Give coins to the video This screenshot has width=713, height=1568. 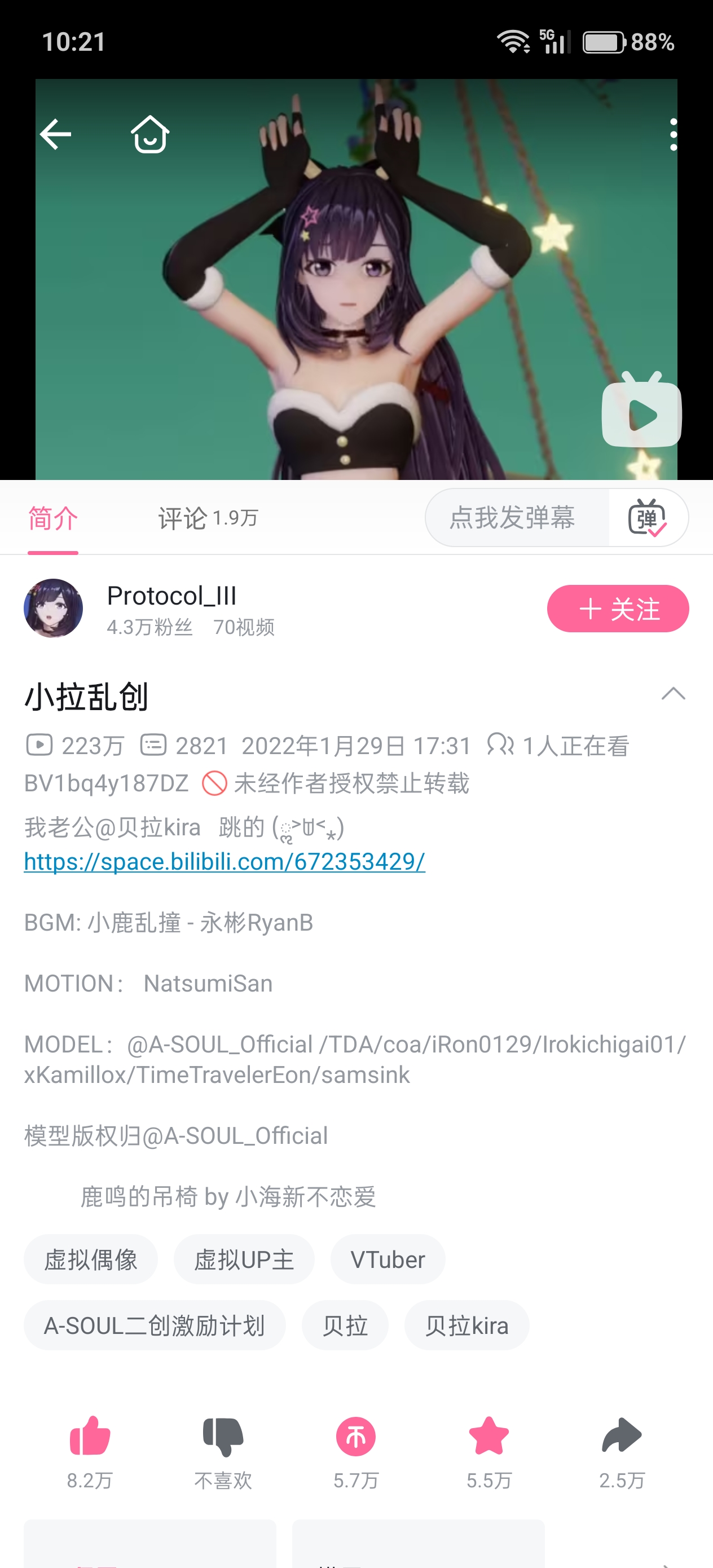pyautogui.click(x=355, y=1437)
